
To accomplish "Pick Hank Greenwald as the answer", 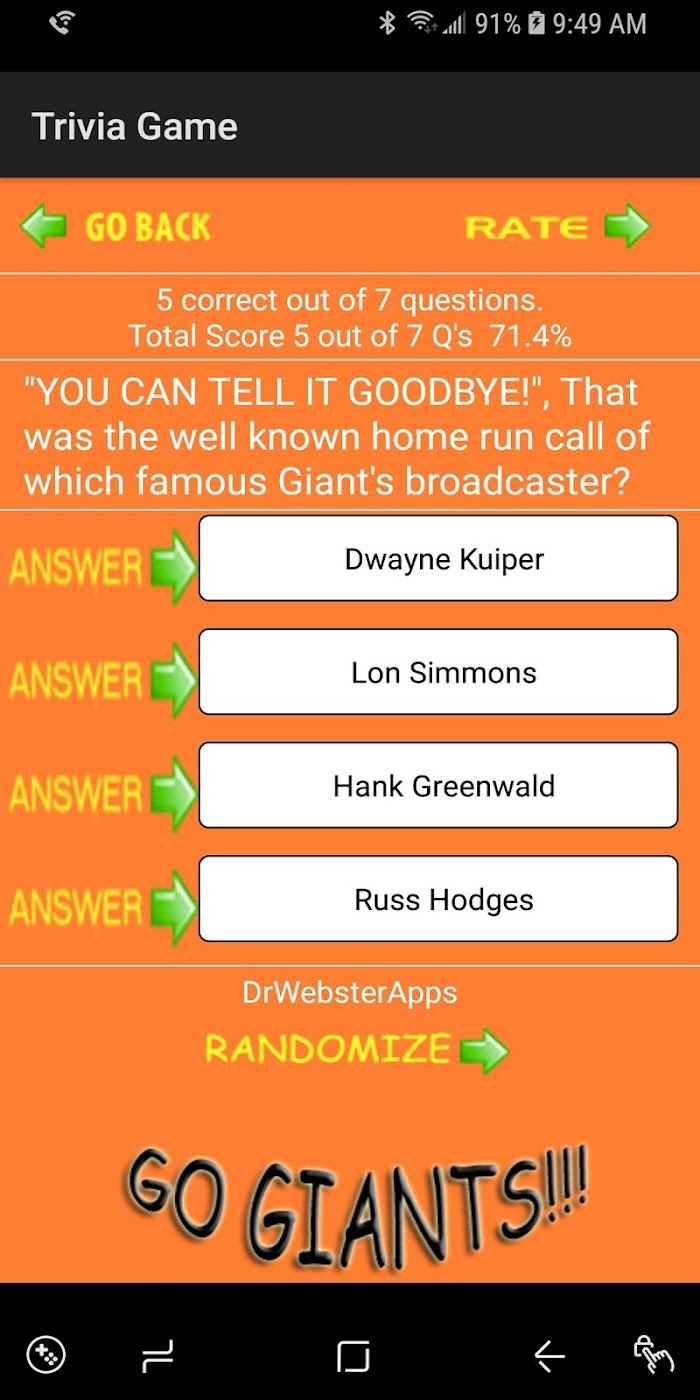I will (x=438, y=785).
